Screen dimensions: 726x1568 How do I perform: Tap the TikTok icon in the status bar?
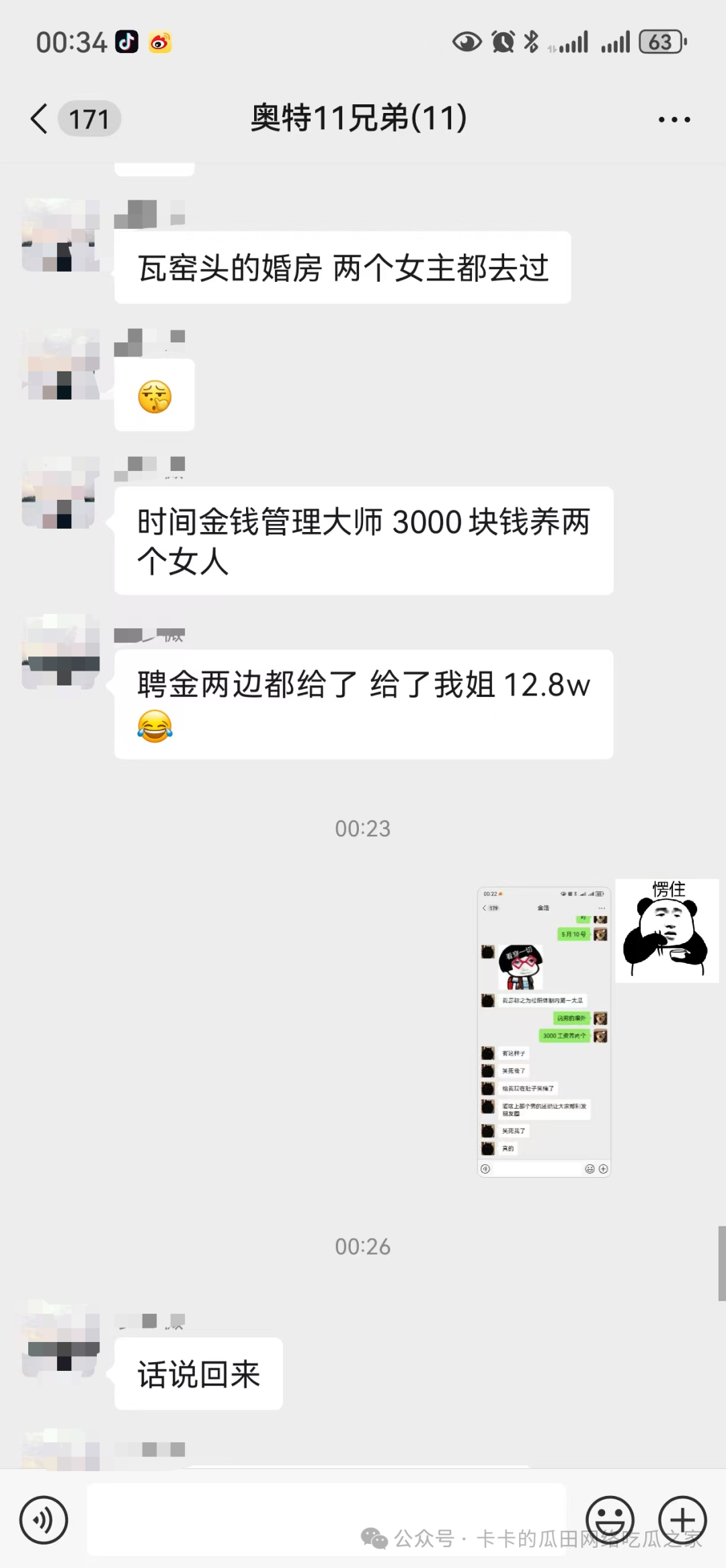click(127, 42)
